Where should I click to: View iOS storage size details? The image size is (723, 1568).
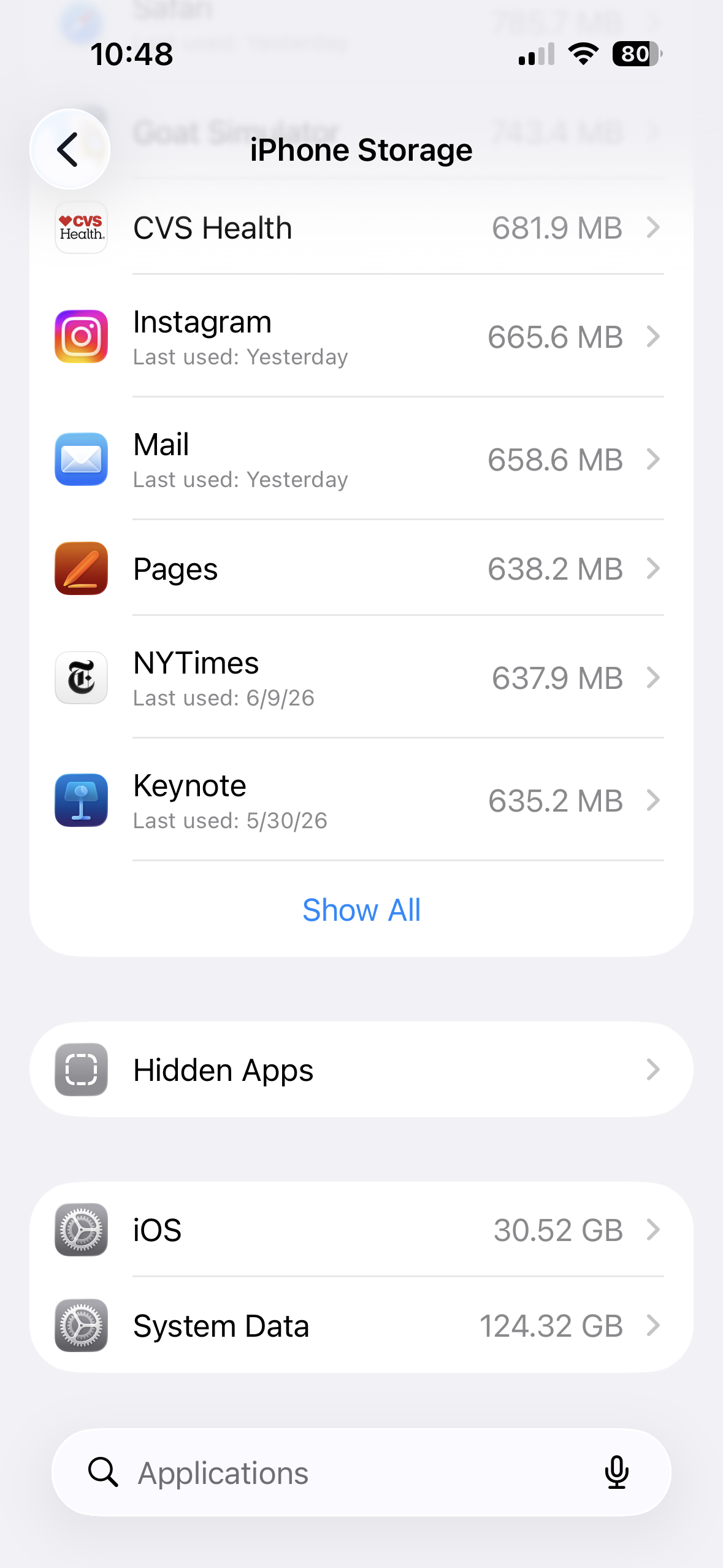pyautogui.click(x=361, y=1229)
